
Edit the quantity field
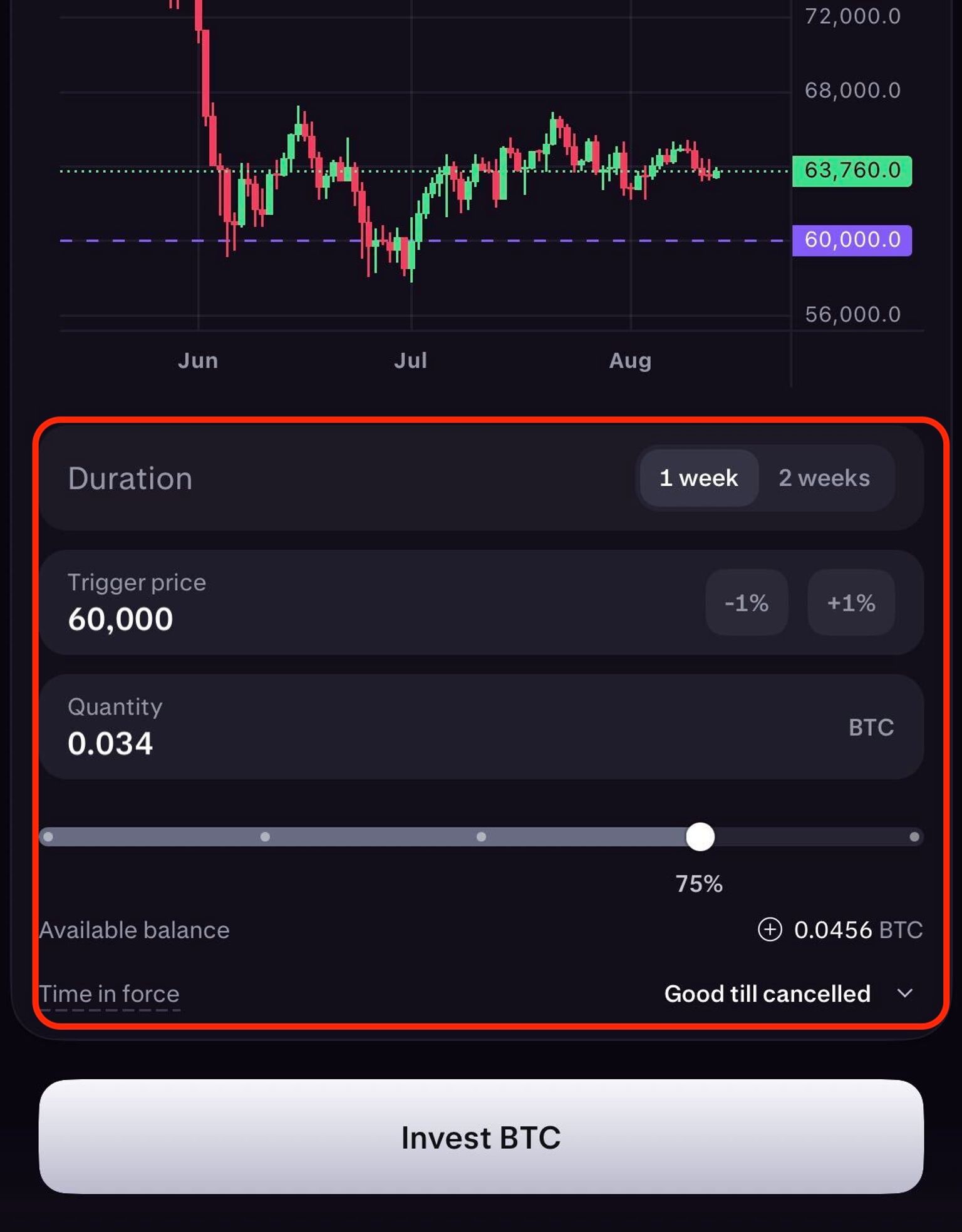click(481, 727)
